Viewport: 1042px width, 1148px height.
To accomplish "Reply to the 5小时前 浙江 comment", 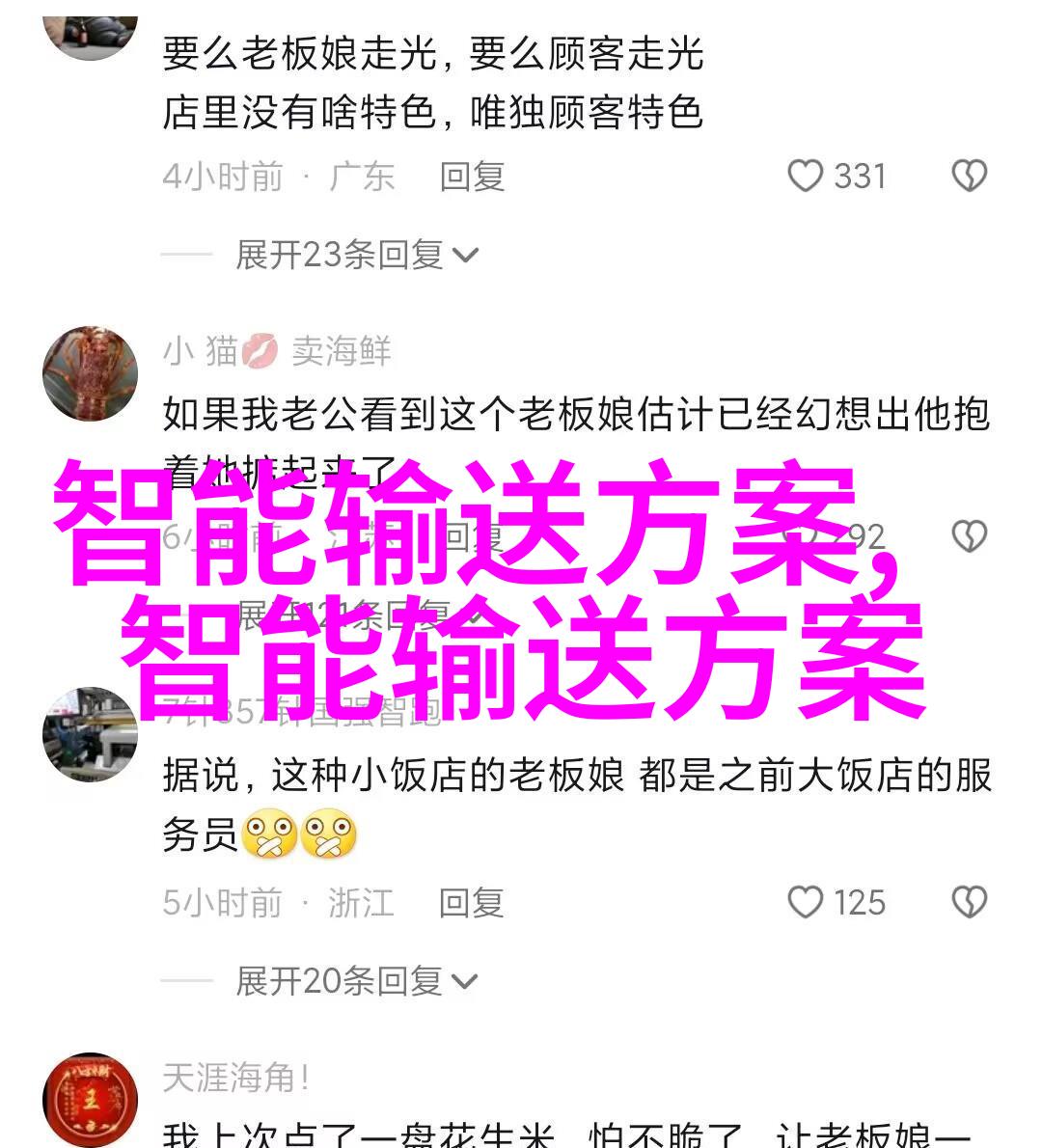I will (472, 903).
